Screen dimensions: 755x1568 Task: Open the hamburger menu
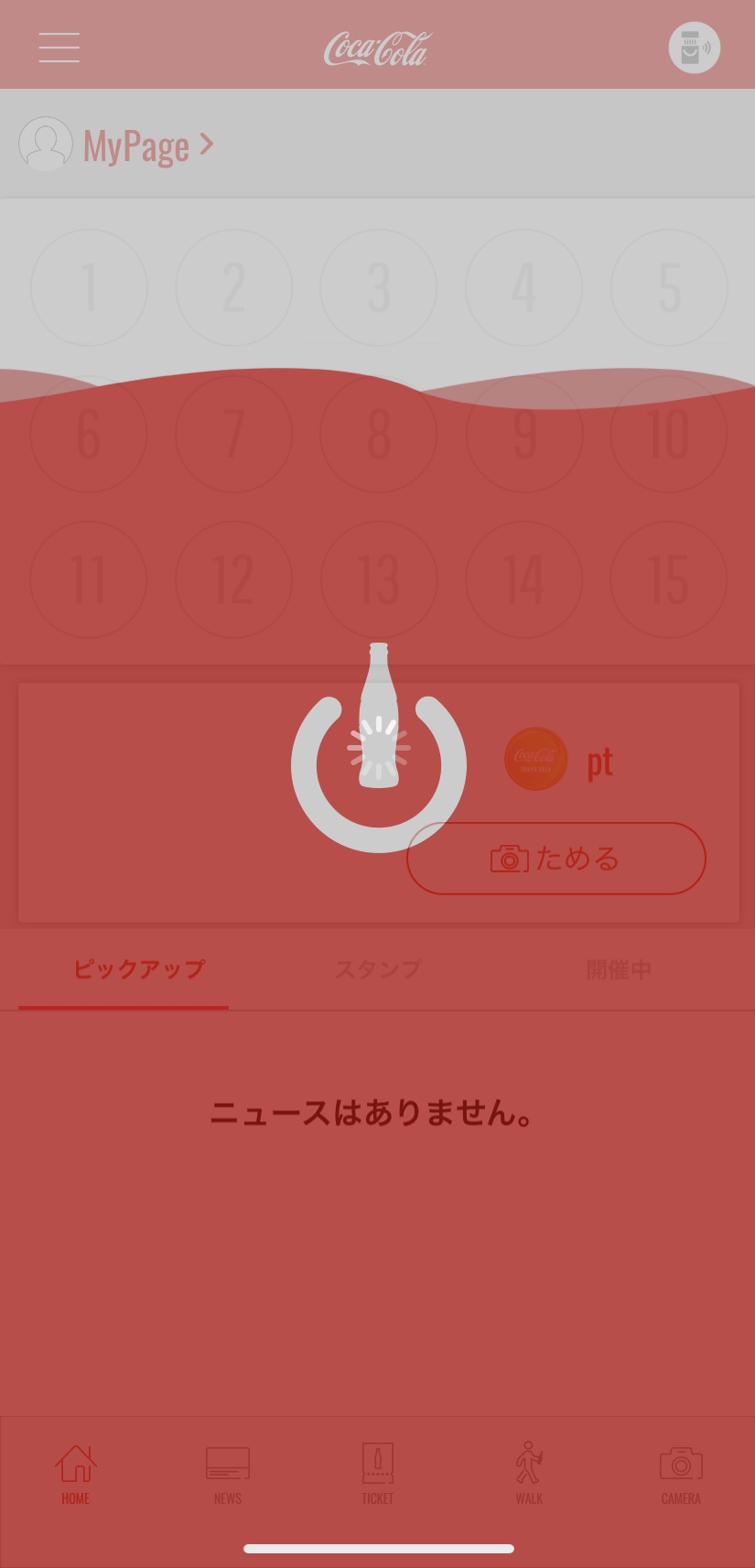click(59, 48)
